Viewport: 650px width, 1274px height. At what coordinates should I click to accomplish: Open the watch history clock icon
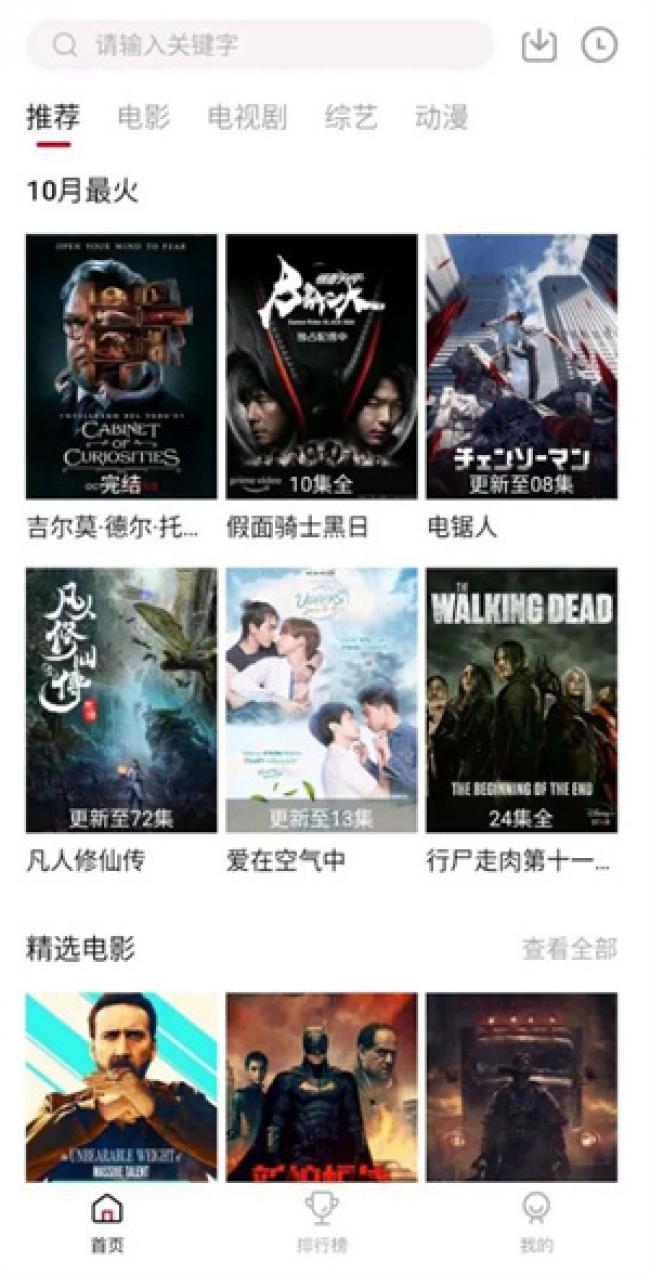click(x=600, y=45)
